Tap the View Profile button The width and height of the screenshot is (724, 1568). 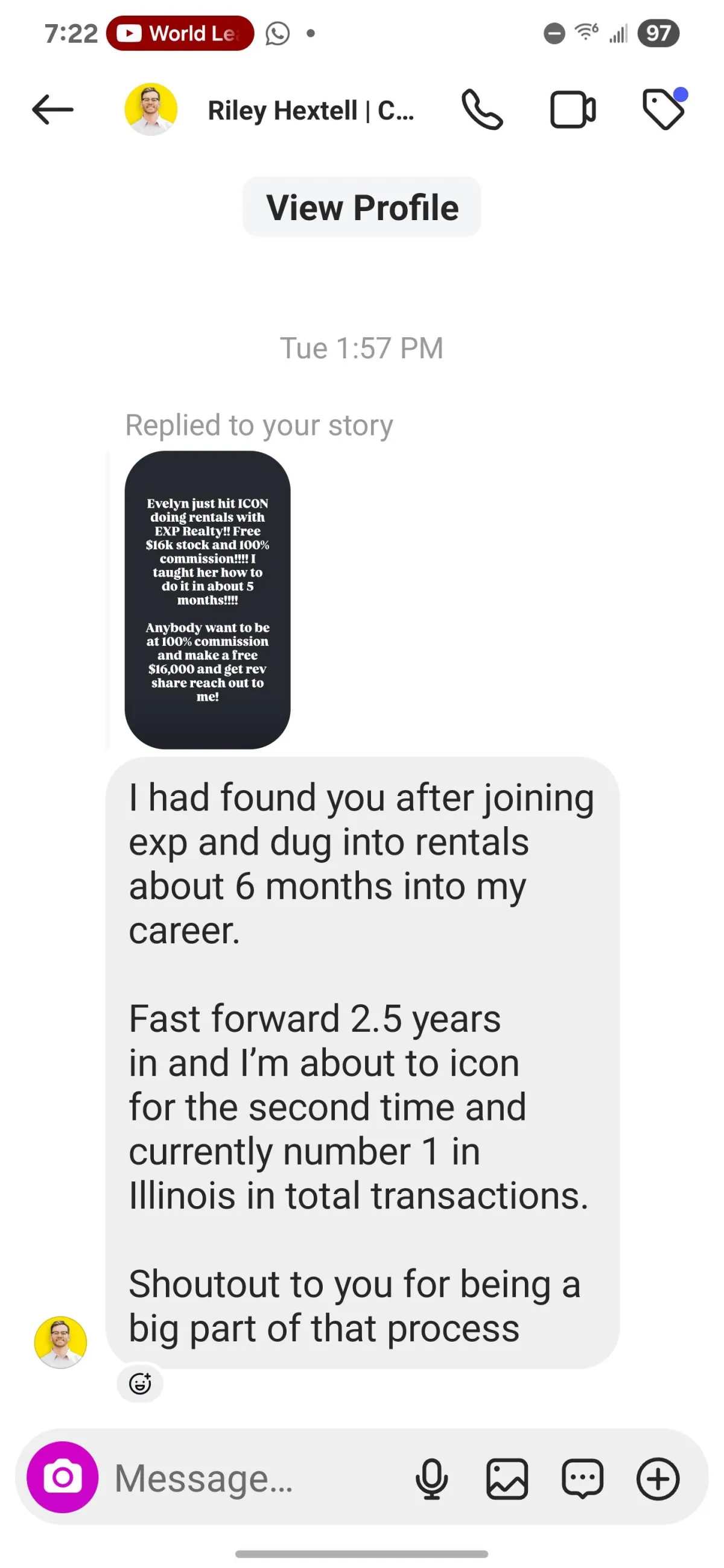[361, 207]
